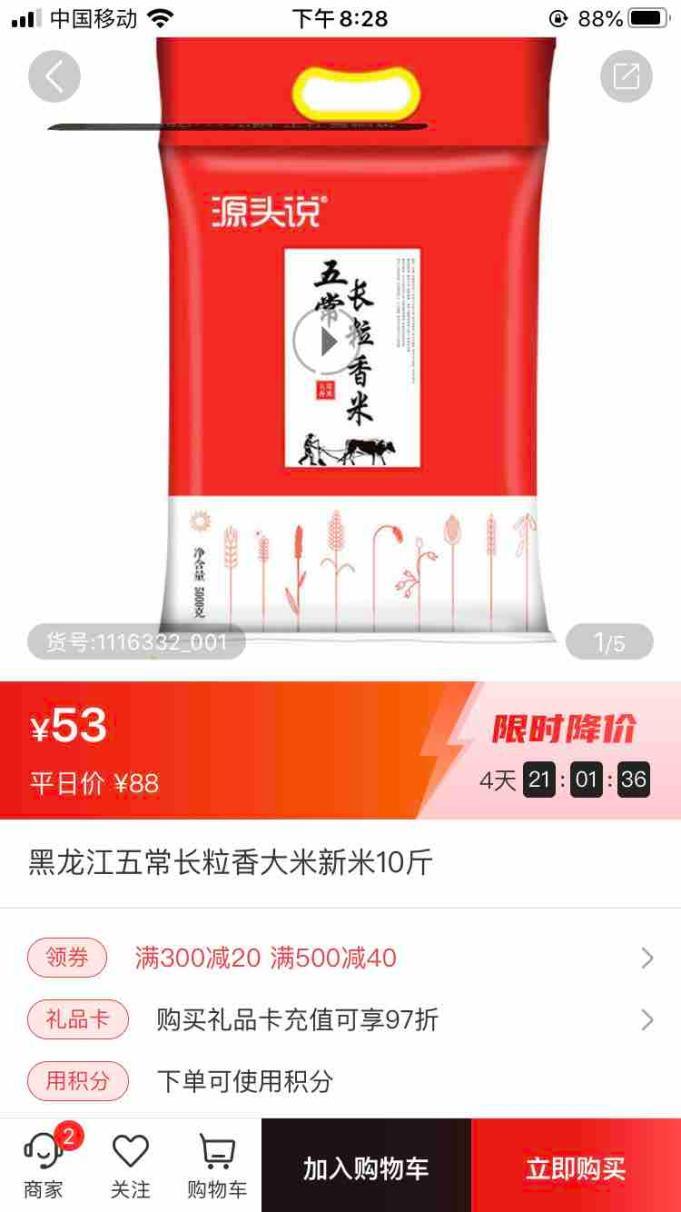Go back to the previous page
This screenshot has height=1212, width=681.
coord(54,76)
